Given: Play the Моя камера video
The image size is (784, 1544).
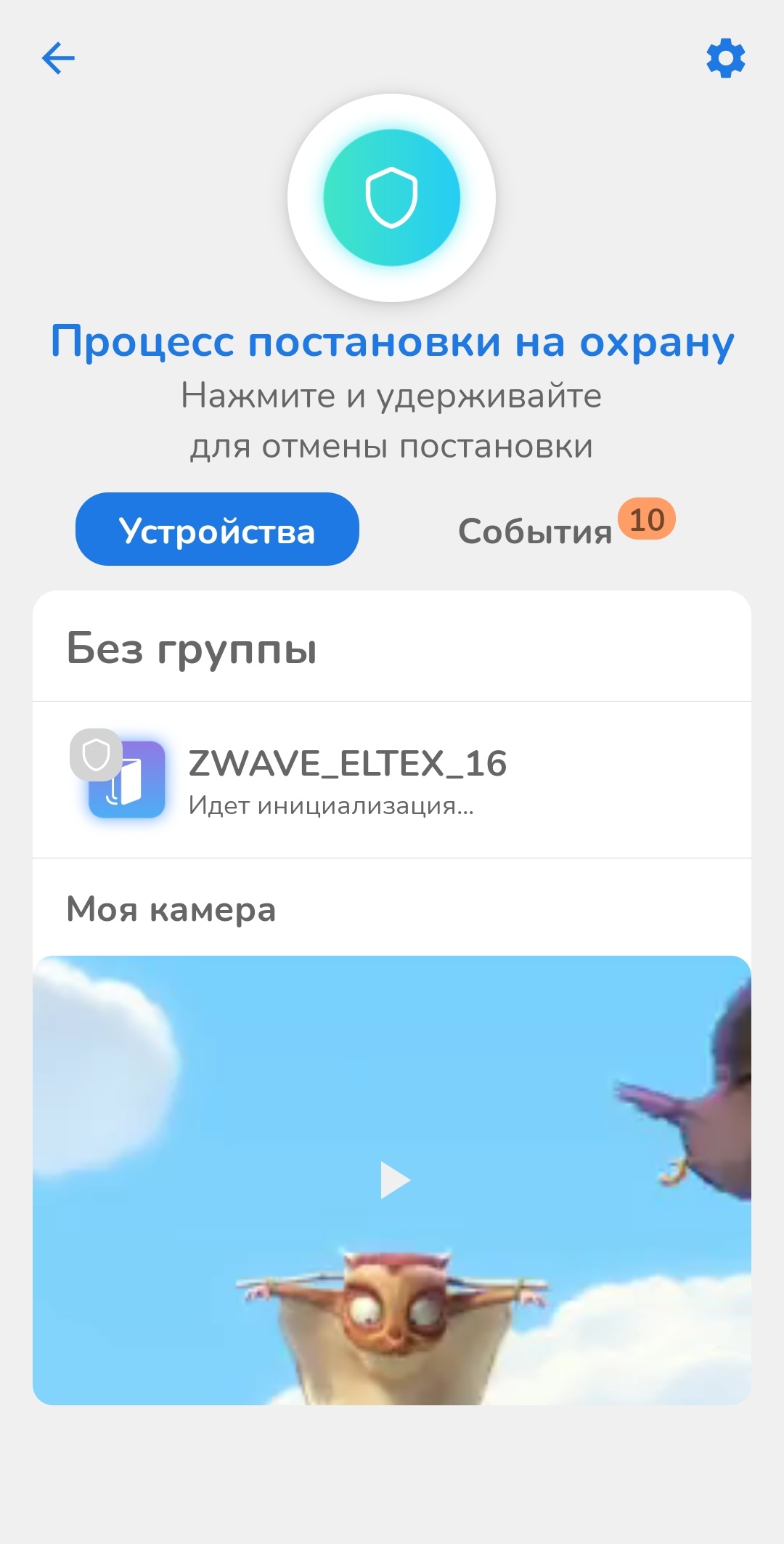Looking at the screenshot, I should 394,1180.
